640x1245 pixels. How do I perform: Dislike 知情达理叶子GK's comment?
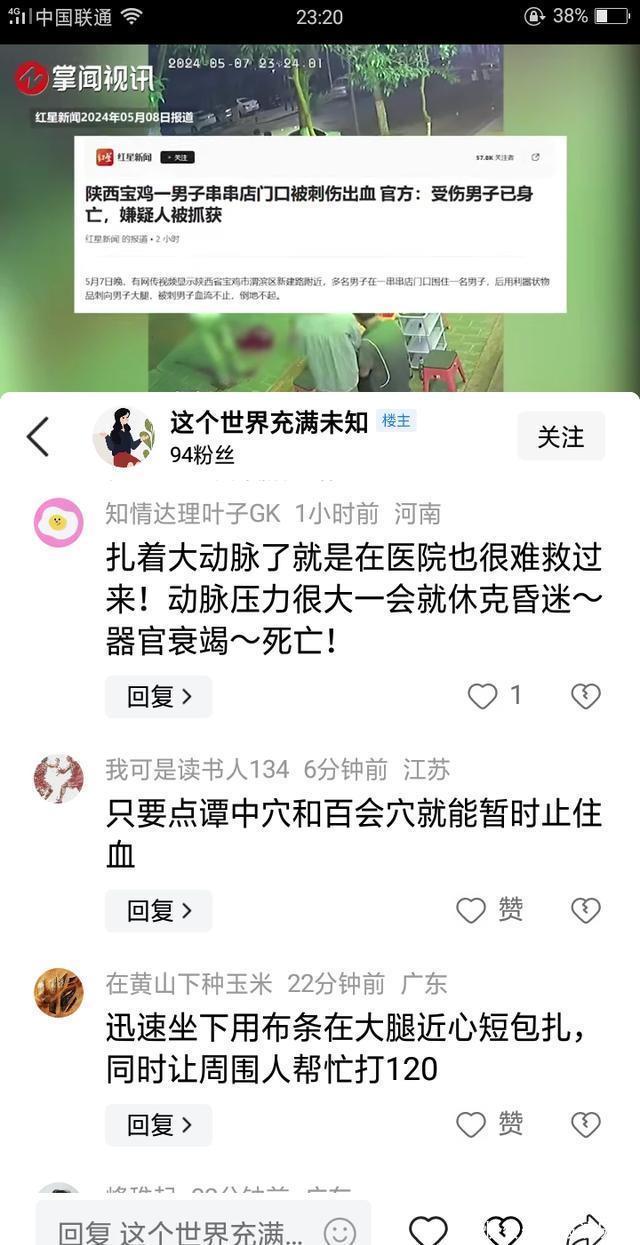(585, 696)
